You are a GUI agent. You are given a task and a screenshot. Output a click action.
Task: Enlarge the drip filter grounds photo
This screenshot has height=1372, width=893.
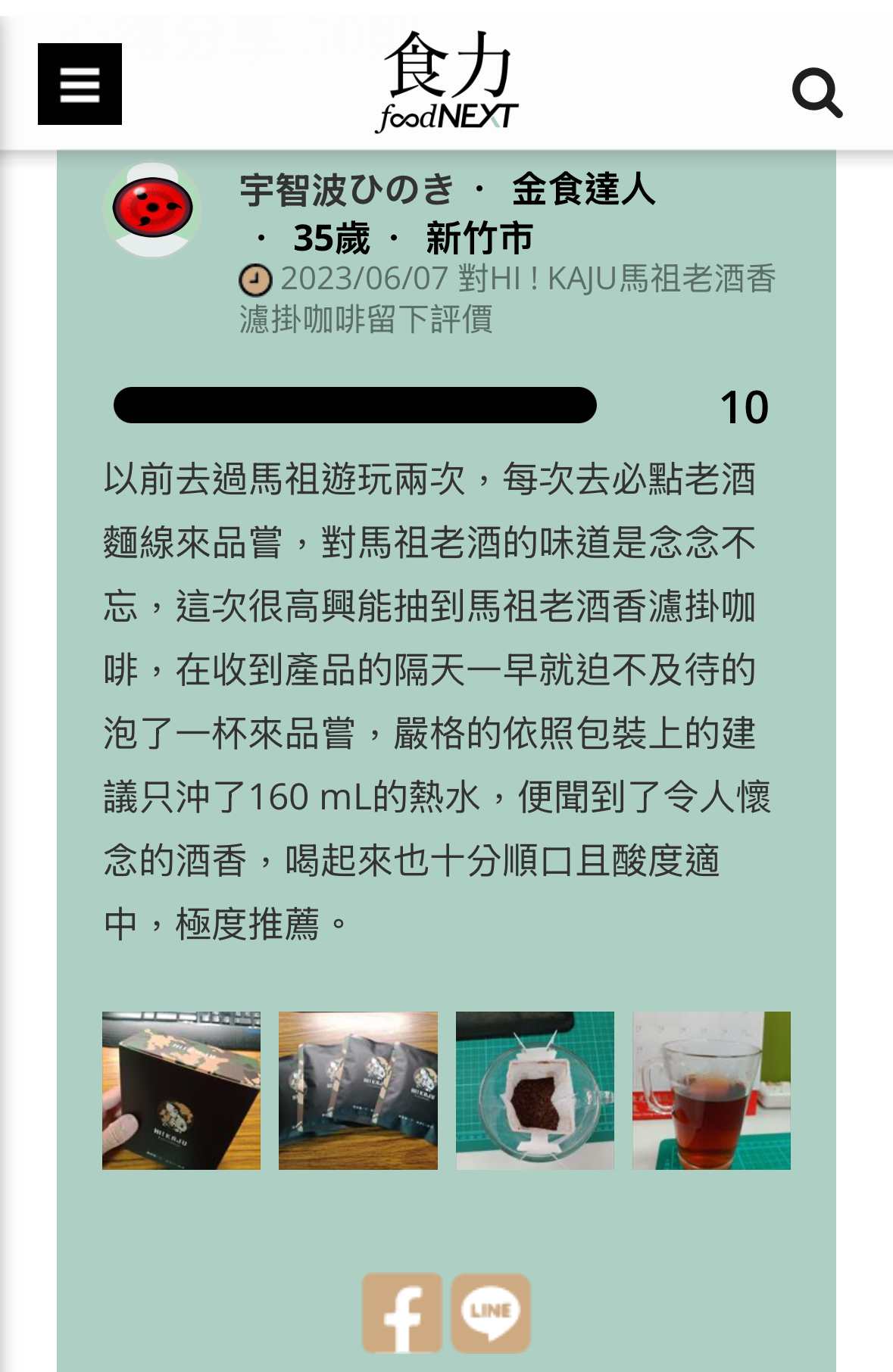(535, 1090)
